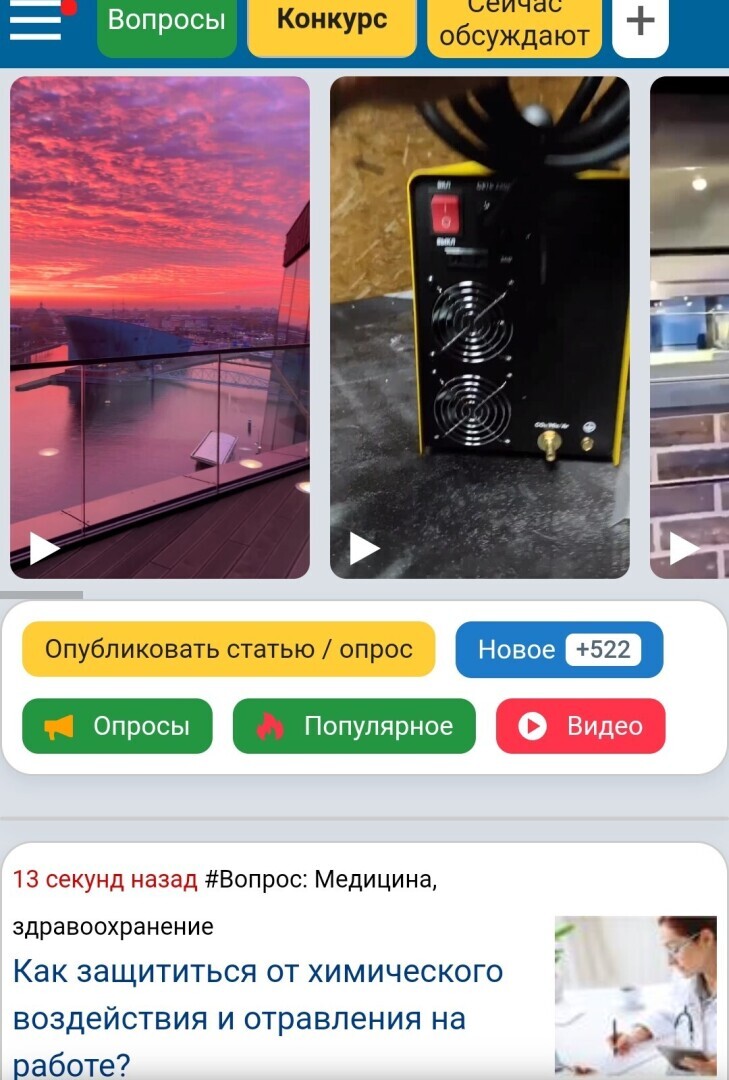View Новое posts with +522
The image size is (729, 1080).
559,650
